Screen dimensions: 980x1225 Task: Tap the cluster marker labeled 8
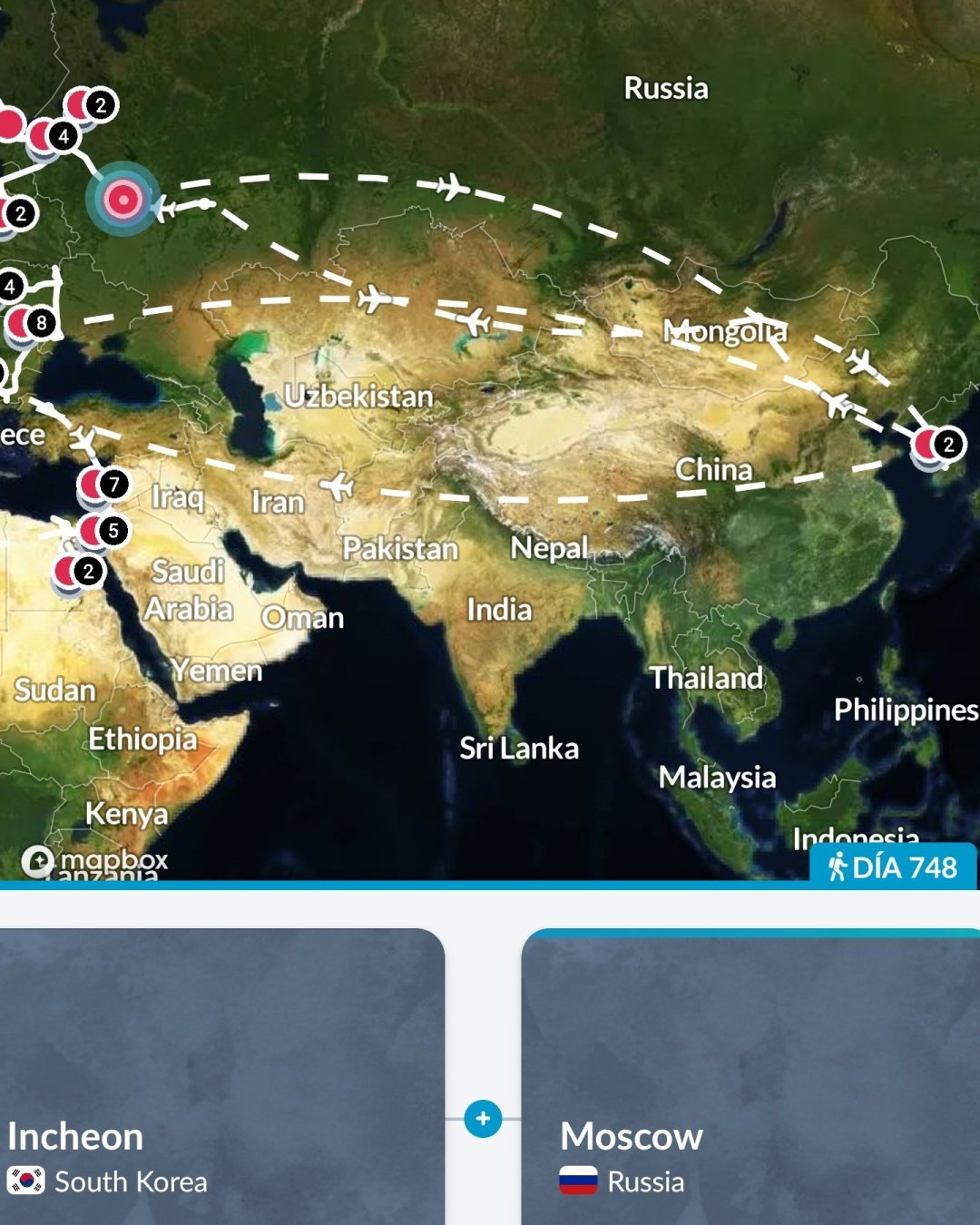tap(33, 323)
